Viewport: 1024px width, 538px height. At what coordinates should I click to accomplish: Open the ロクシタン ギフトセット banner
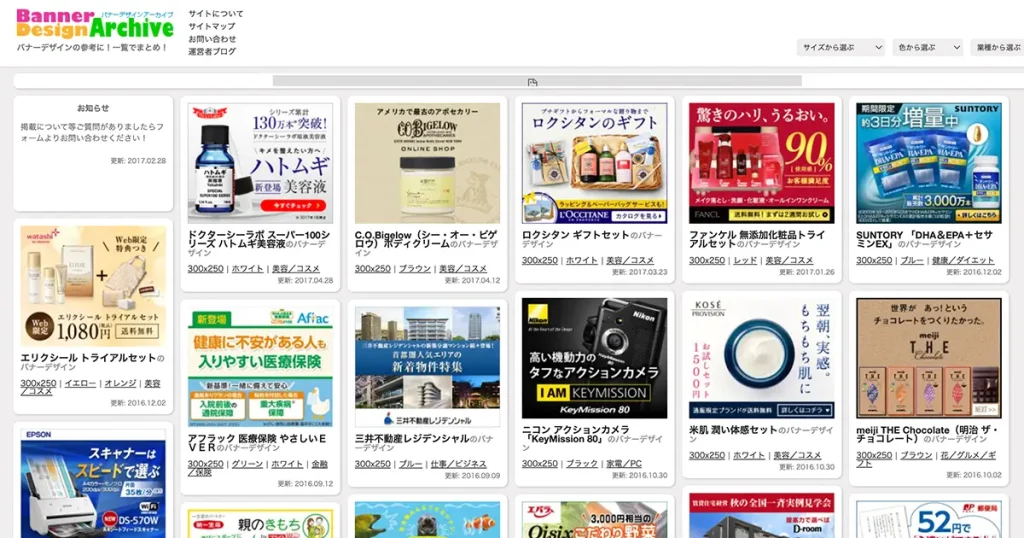(594, 162)
